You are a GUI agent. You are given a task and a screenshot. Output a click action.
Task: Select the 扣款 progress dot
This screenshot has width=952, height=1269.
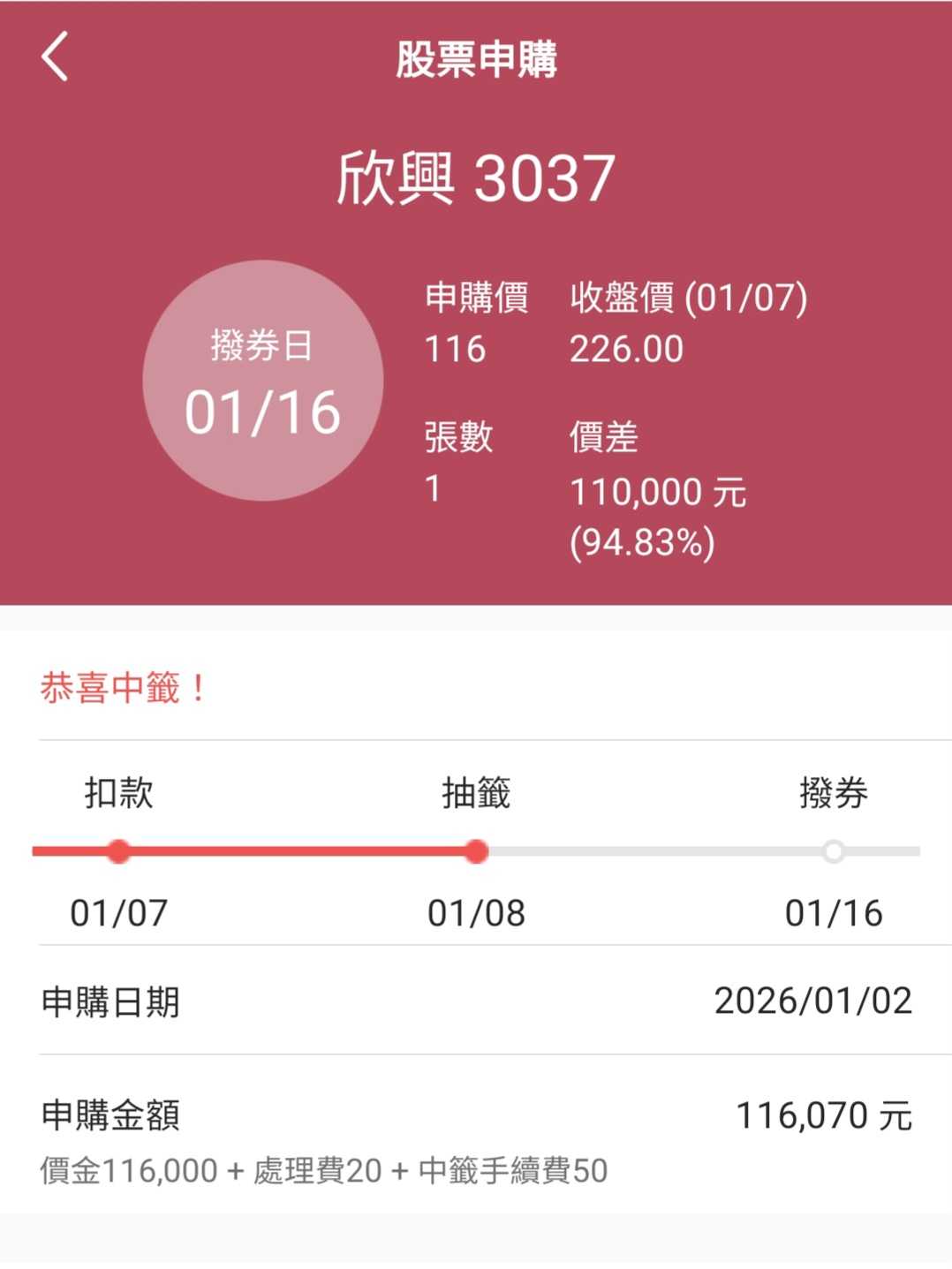pos(118,851)
